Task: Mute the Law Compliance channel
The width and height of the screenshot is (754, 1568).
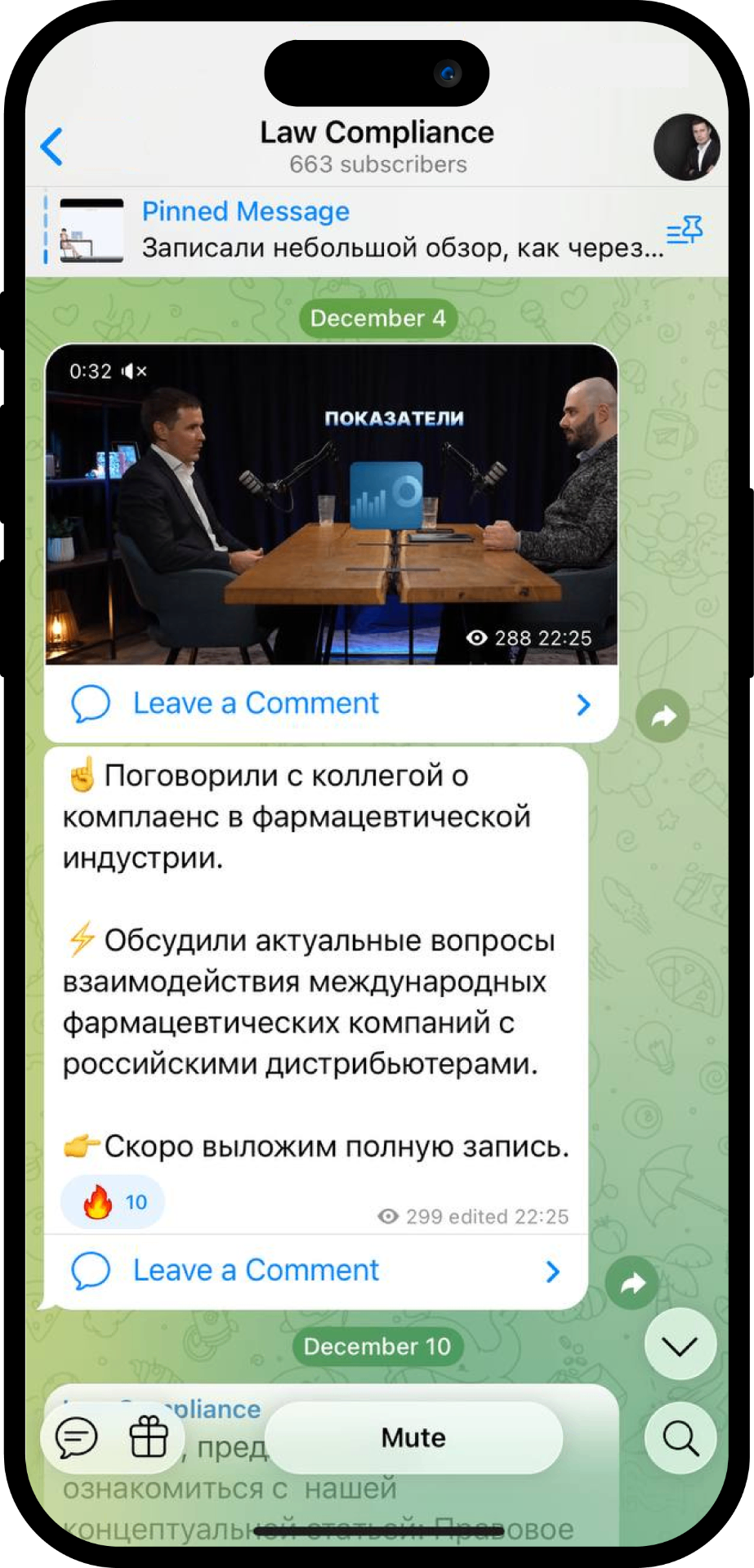Action: pos(413,1438)
